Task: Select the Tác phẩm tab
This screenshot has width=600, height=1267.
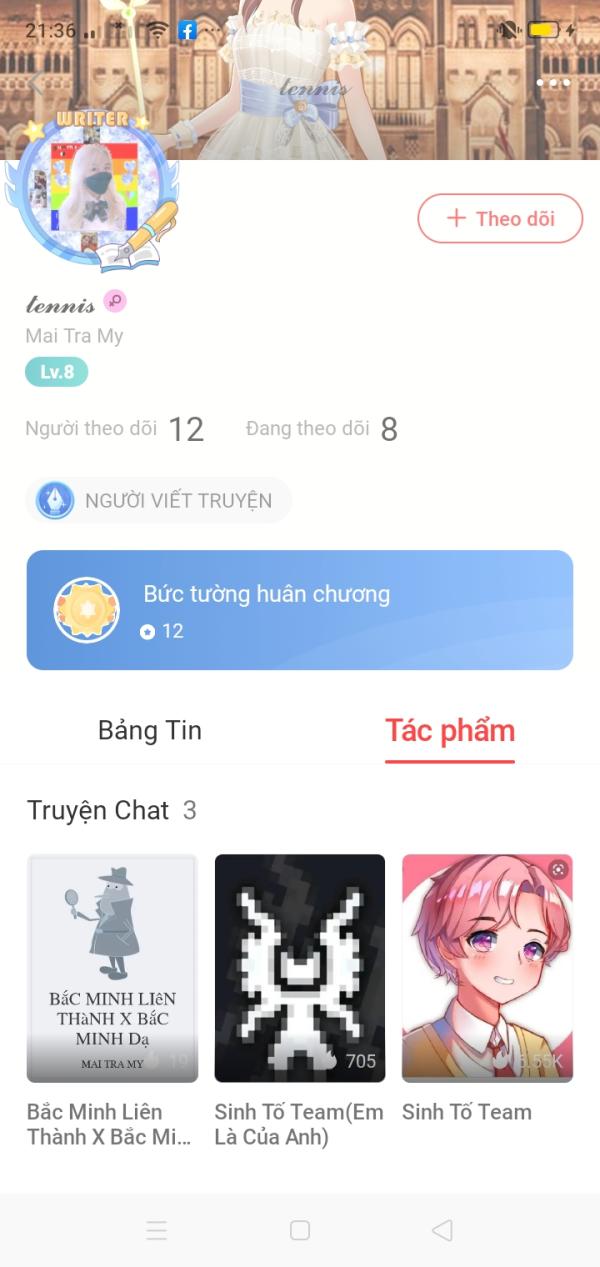Action: (450, 731)
